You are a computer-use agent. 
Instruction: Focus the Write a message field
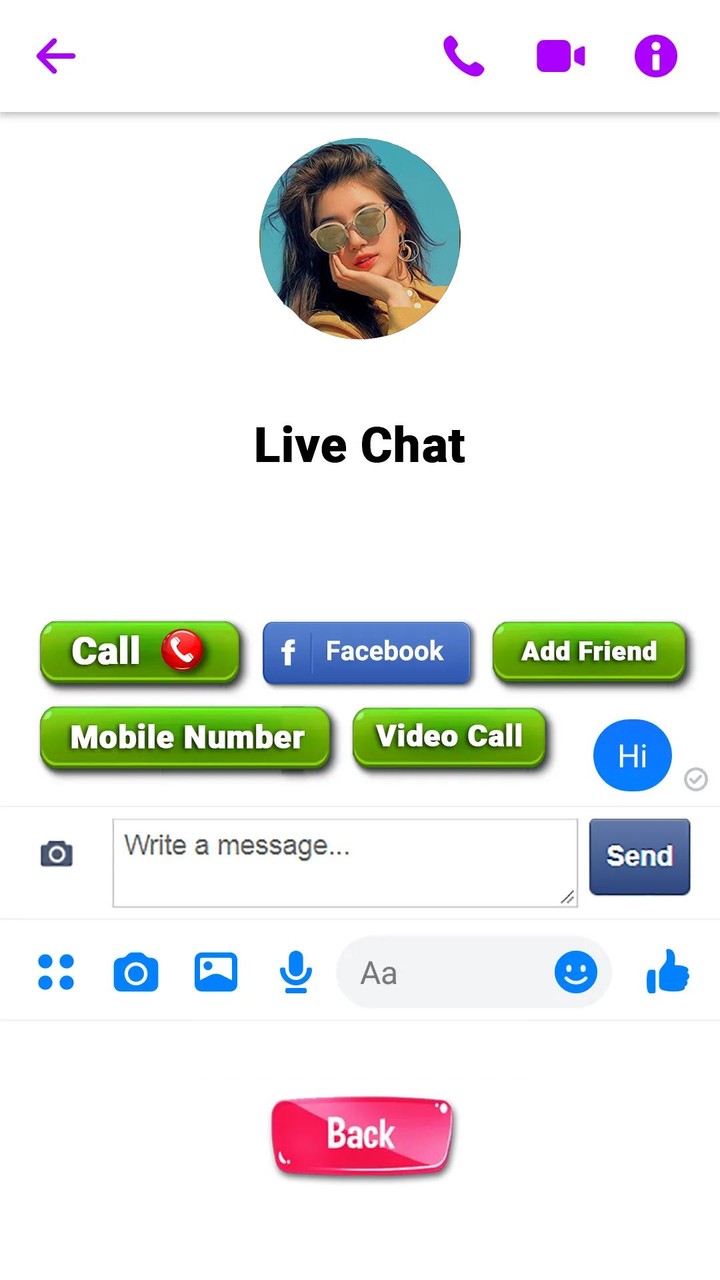pos(344,862)
